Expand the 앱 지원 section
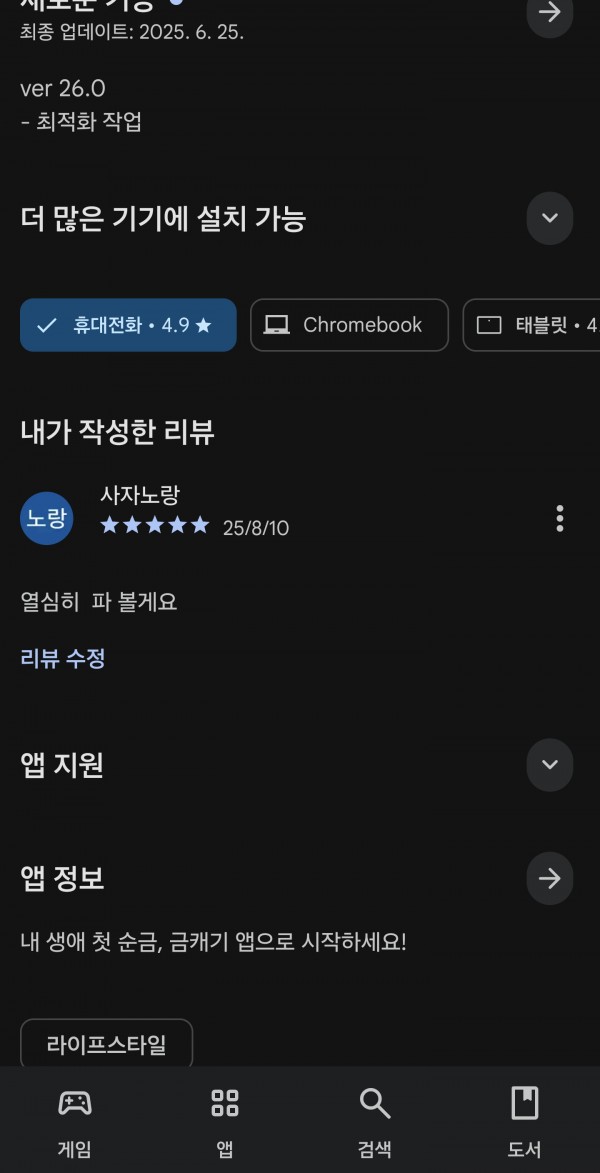The height and width of the screenshot is (1173, 600). [x=550, y=765]
